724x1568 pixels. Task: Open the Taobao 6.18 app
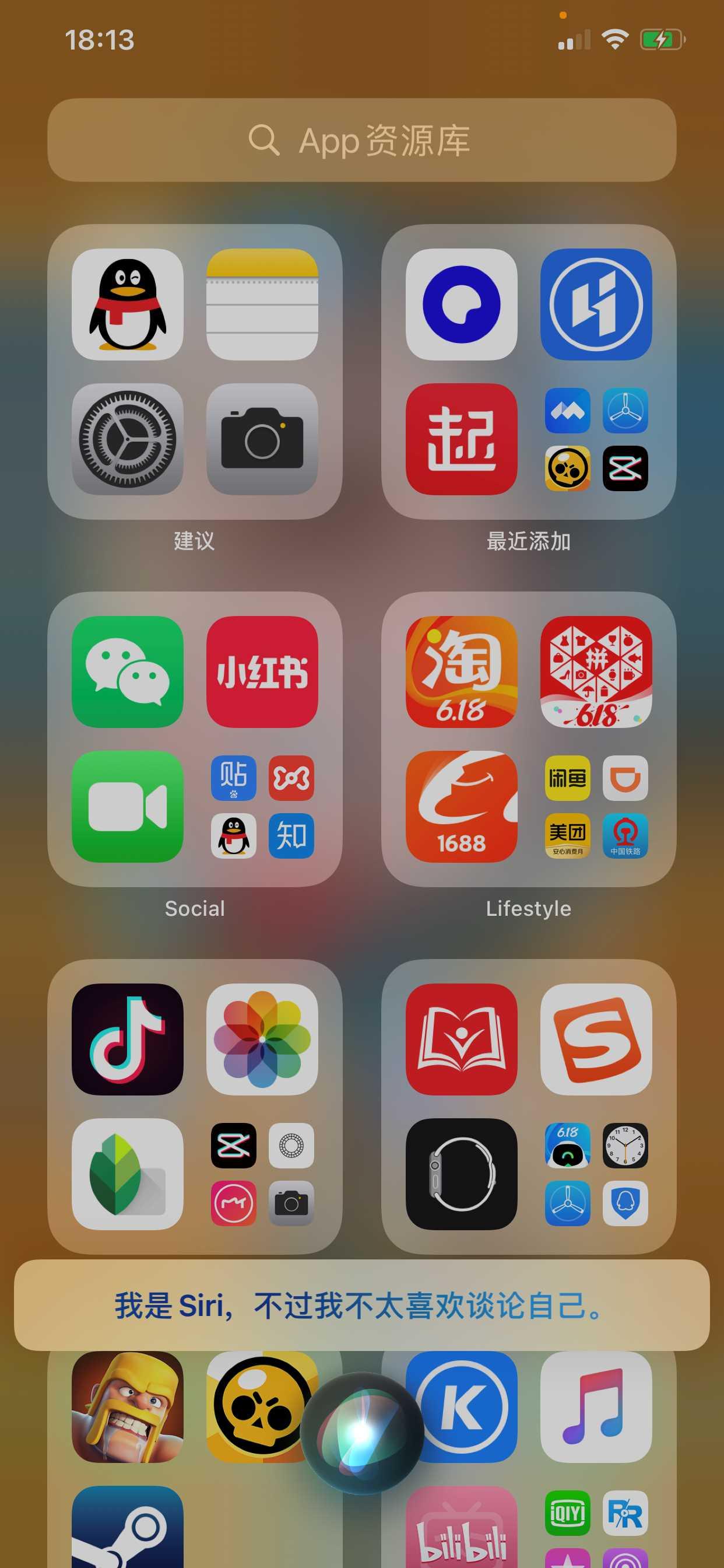461,671
